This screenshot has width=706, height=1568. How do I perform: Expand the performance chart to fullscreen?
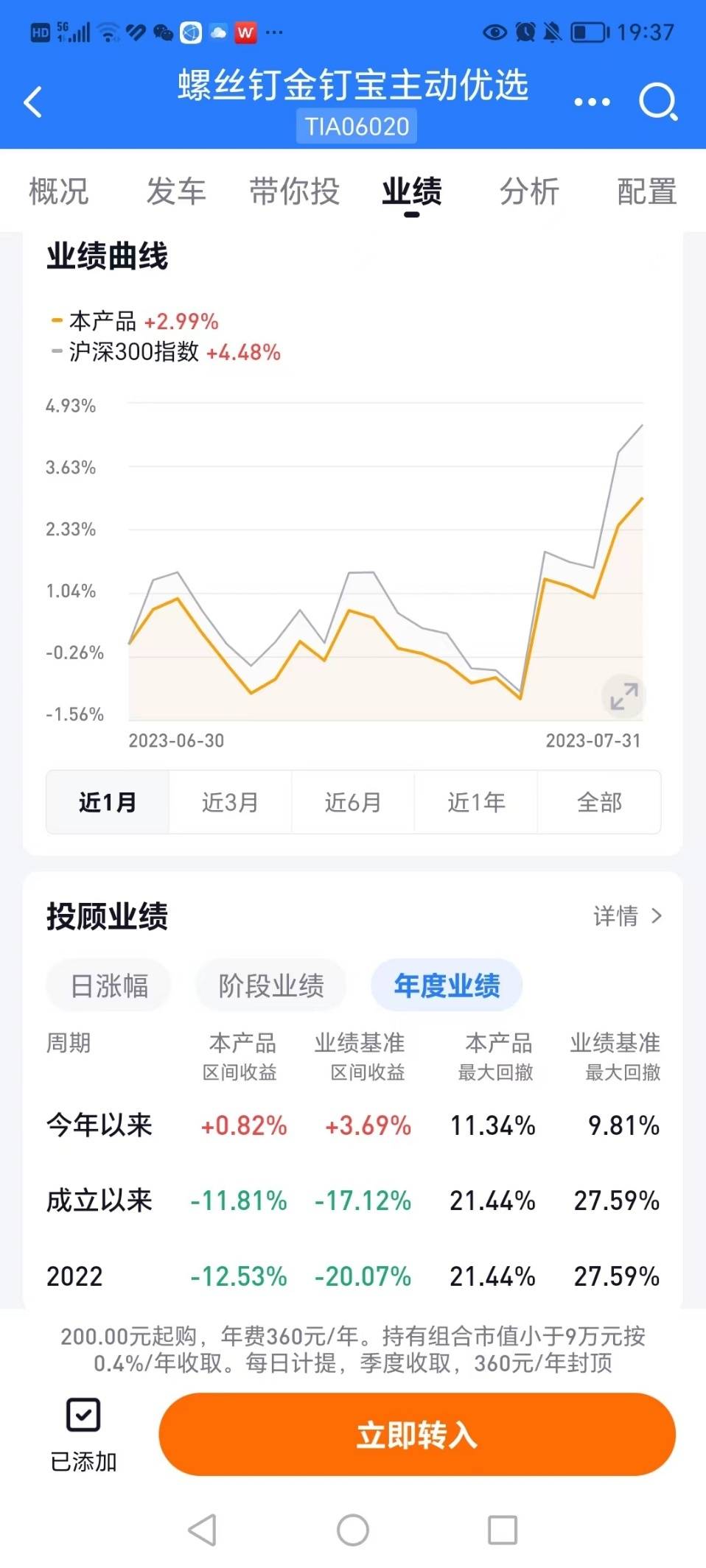(623, 696)
